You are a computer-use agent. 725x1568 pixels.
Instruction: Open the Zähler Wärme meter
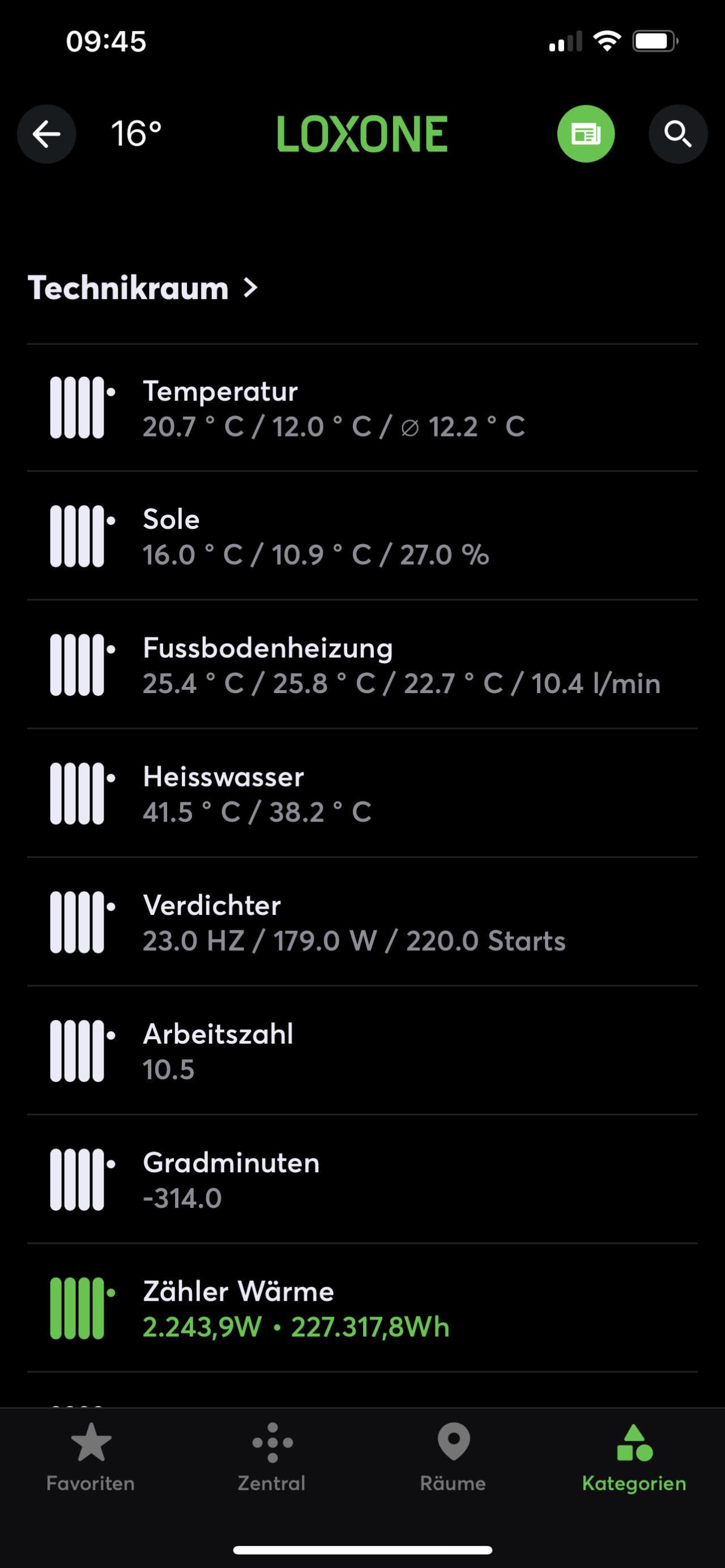click(x=362, y=1308)
